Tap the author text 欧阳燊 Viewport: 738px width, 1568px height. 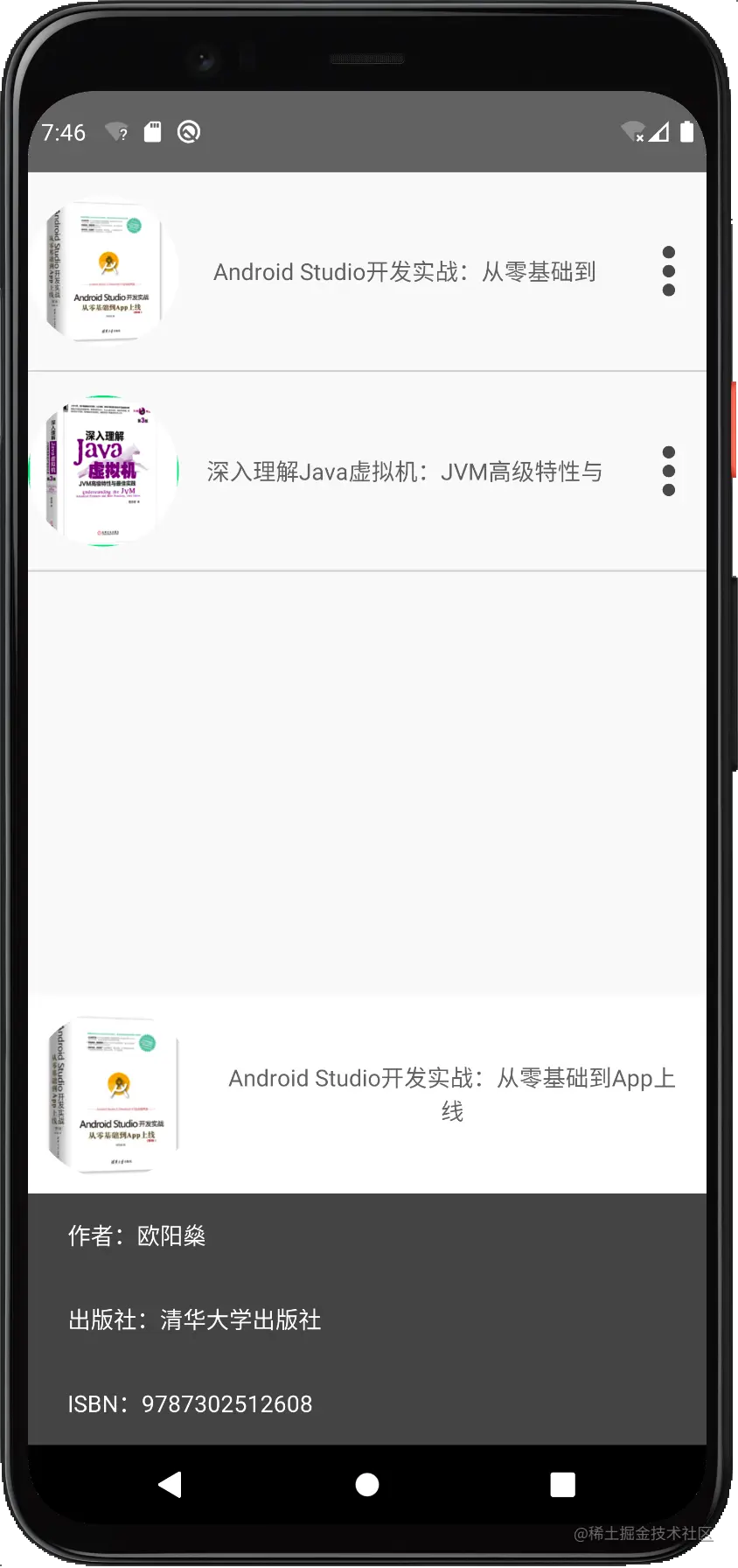pos(136,1235)
